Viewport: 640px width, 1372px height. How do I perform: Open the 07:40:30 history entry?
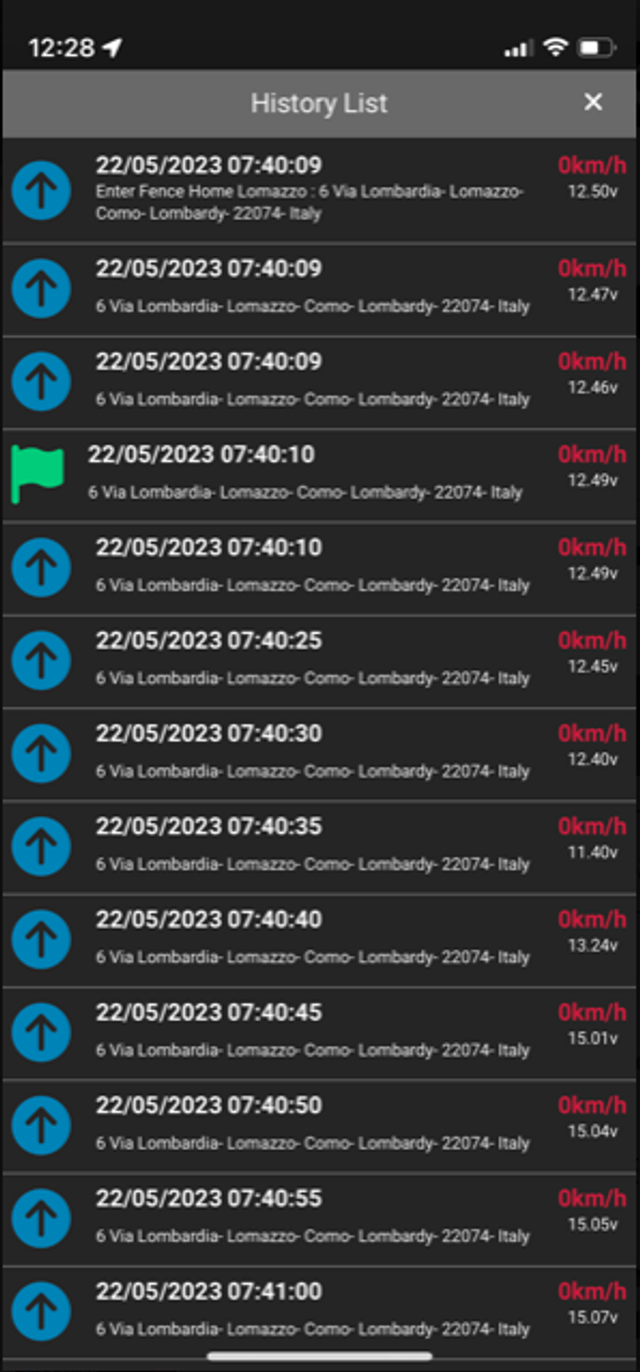point(320,755)
